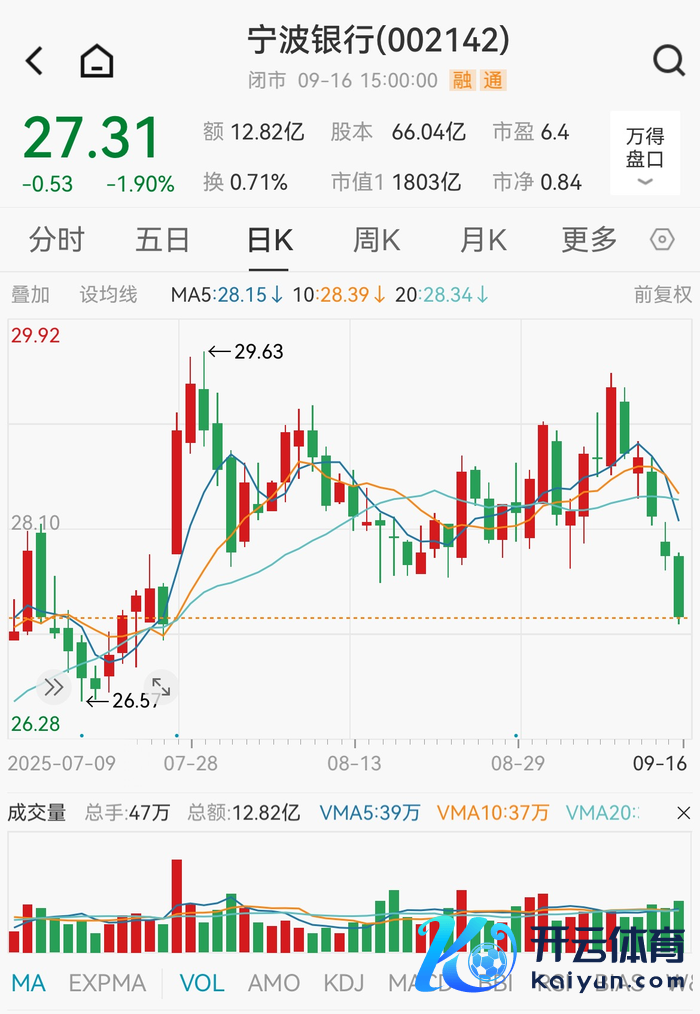Change the 前复权 adjustment mode
The image size is (700, 1014).
point(662,295)
